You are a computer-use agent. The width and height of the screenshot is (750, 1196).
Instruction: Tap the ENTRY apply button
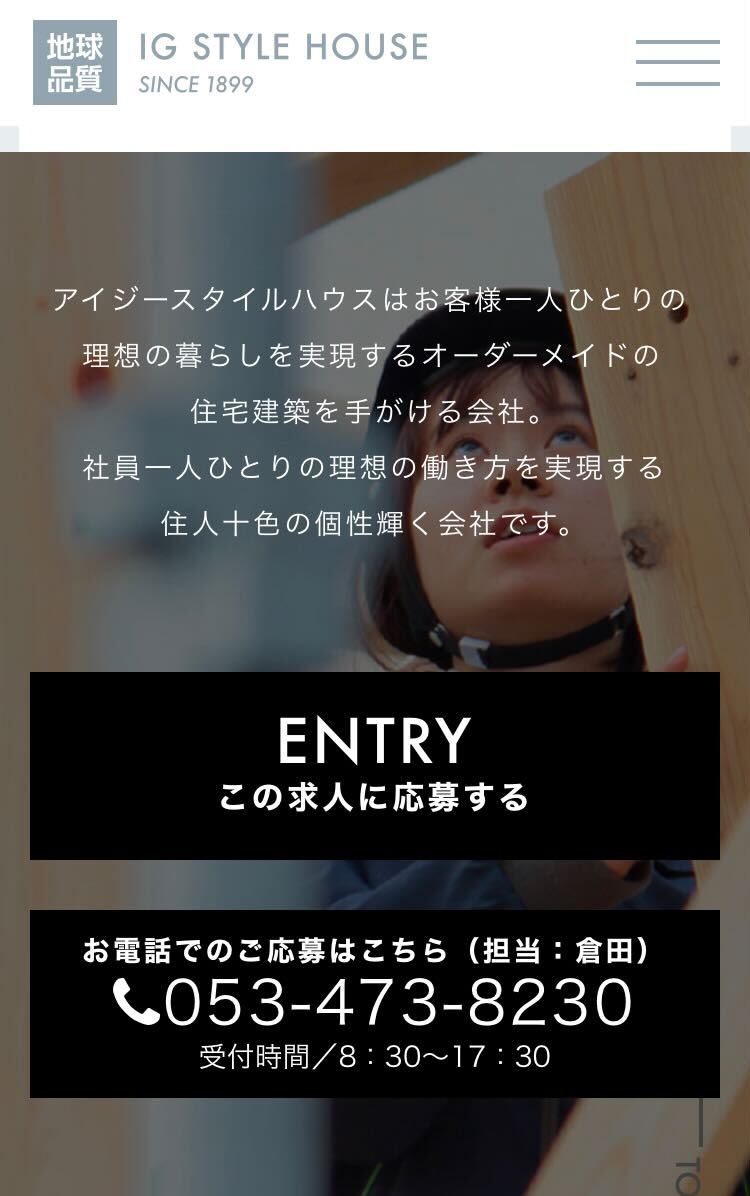374,765
